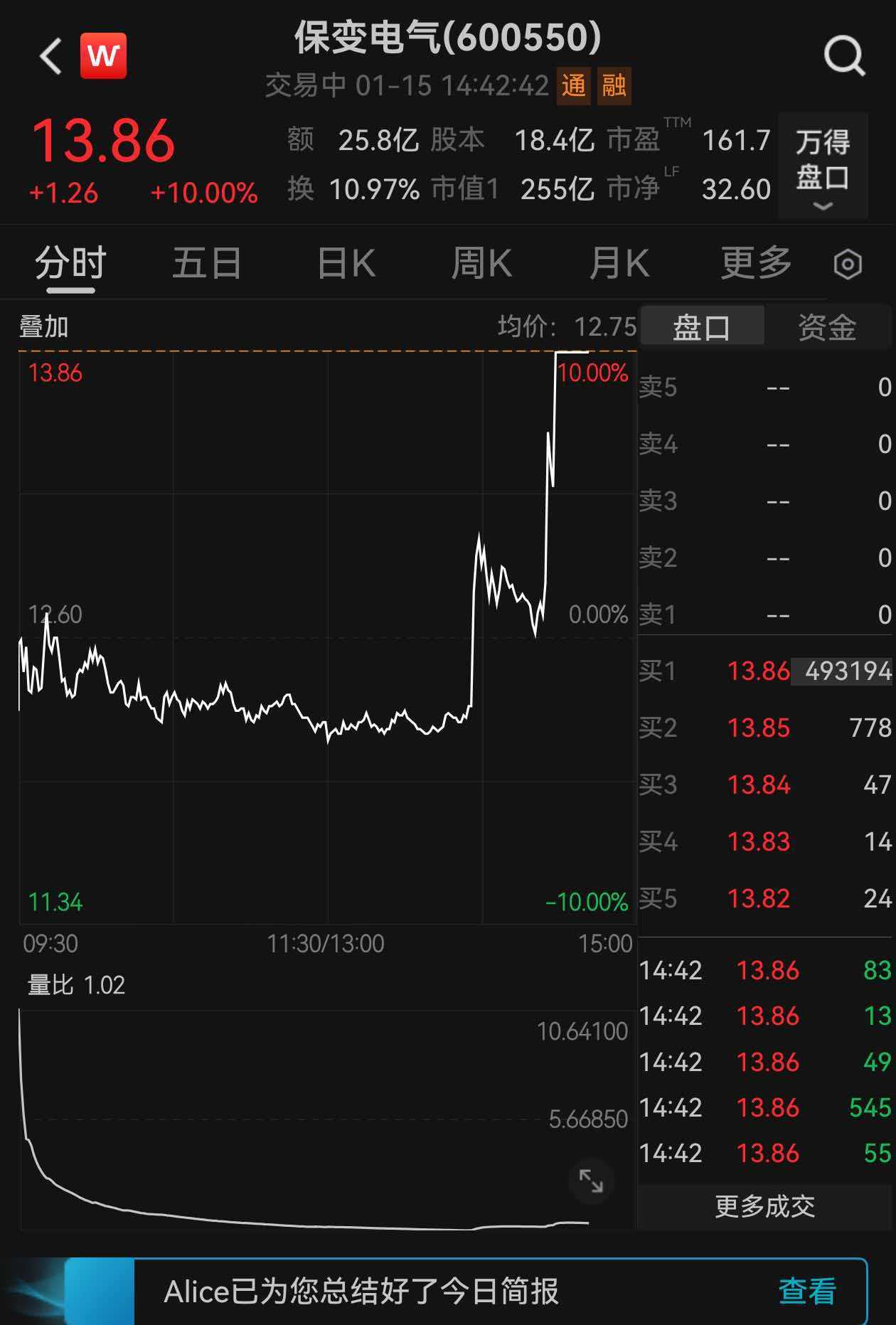Image resolution: width=896 pixels, height=1325 pixels.
Task: Select the 盘口 tab
Action: [x=701, y=327]
